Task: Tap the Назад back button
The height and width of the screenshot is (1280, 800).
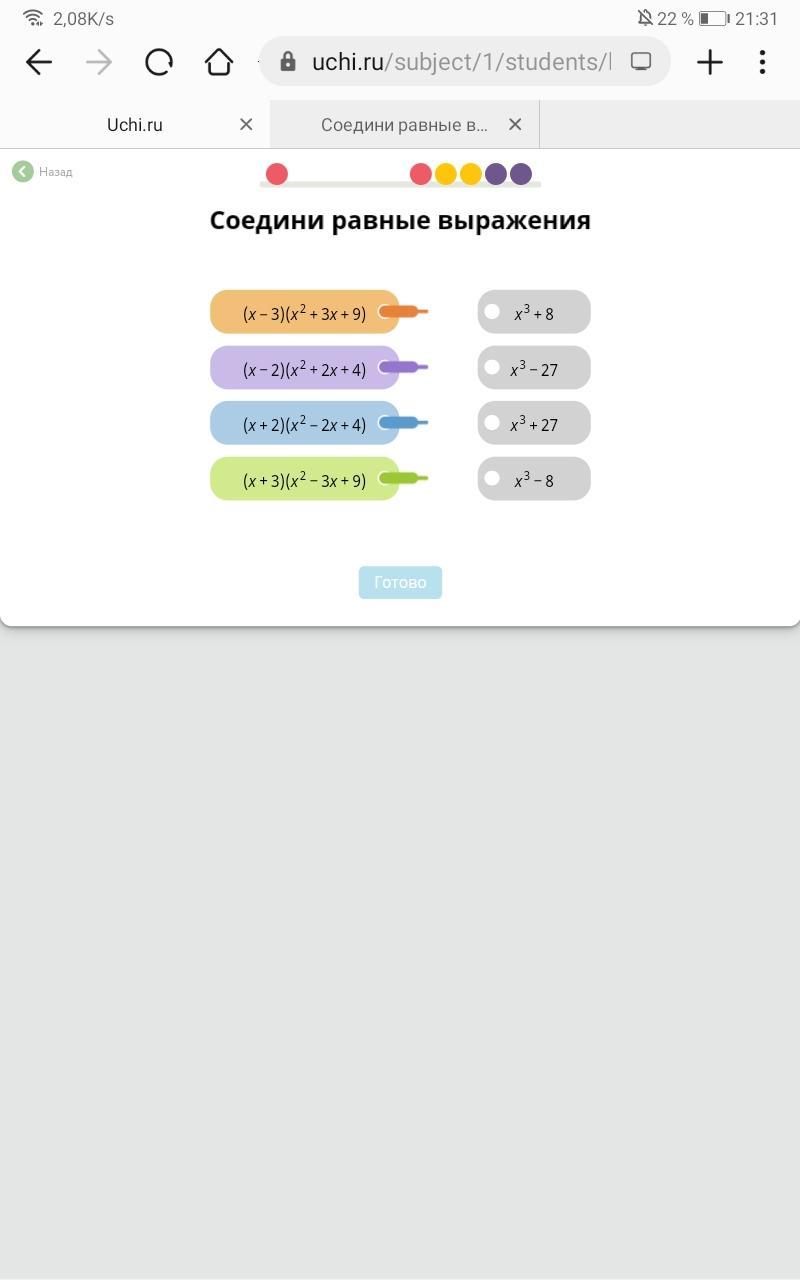Action: point(42,172)
